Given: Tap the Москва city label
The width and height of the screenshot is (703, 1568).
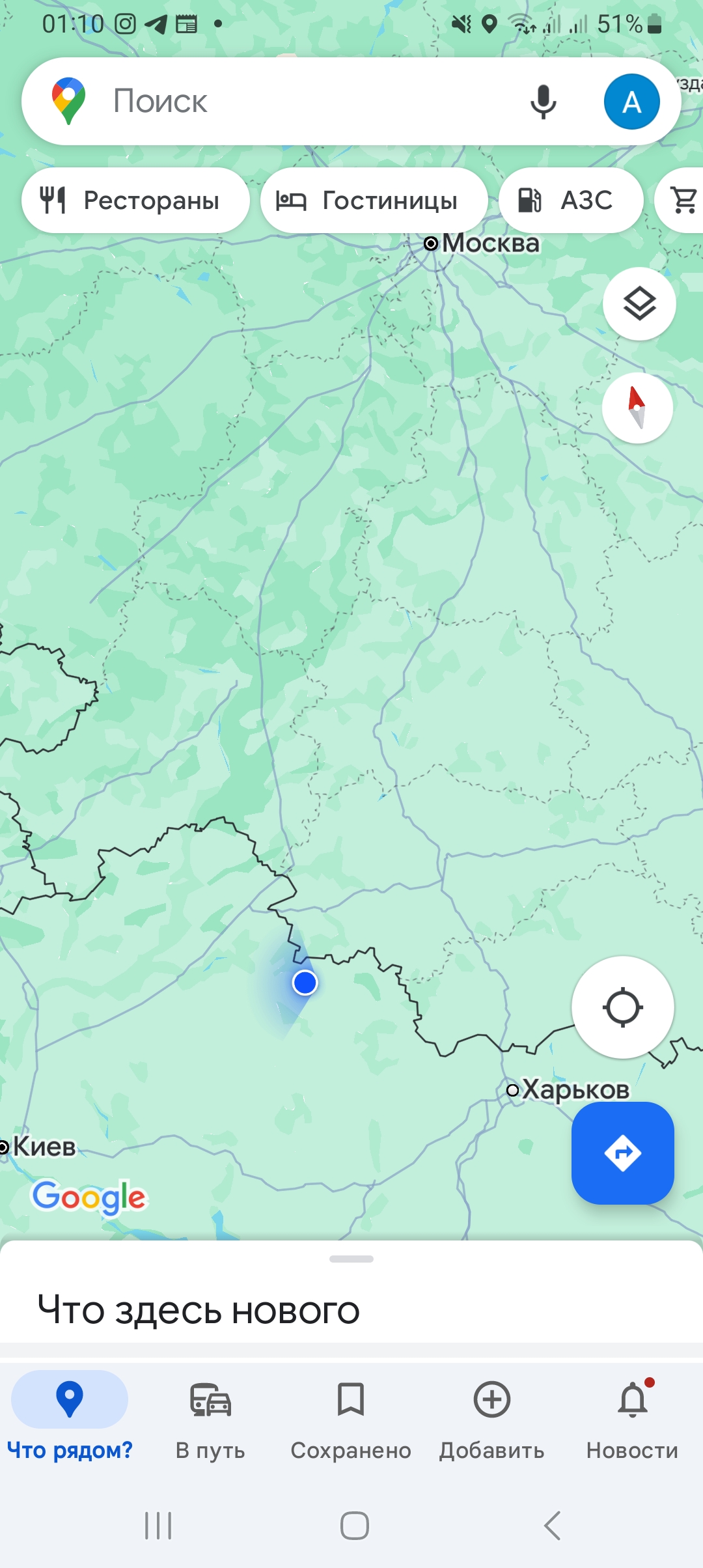Looking at the screenshot, I should [x=490, y=244].
